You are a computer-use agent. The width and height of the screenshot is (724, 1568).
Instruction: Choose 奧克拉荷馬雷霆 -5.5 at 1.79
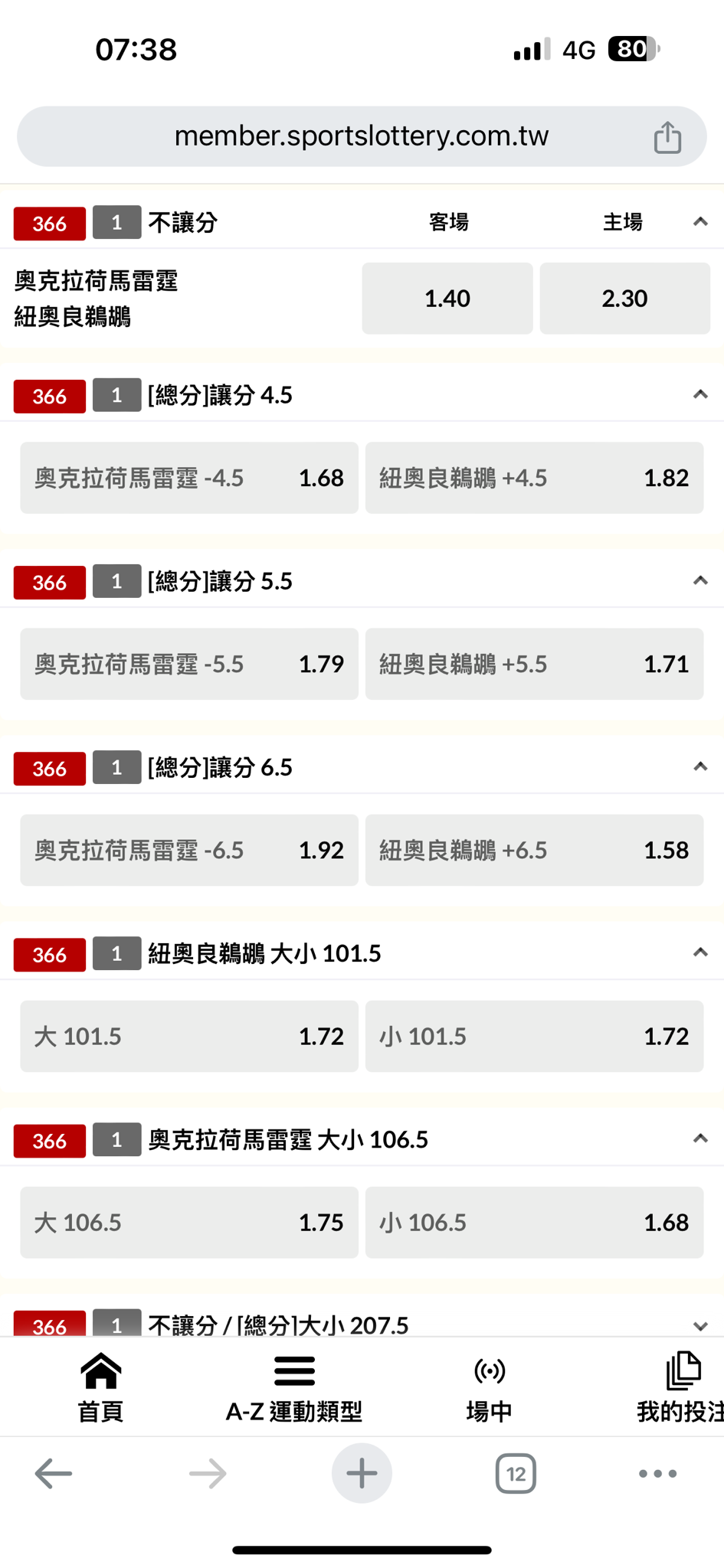click(189, 664)
